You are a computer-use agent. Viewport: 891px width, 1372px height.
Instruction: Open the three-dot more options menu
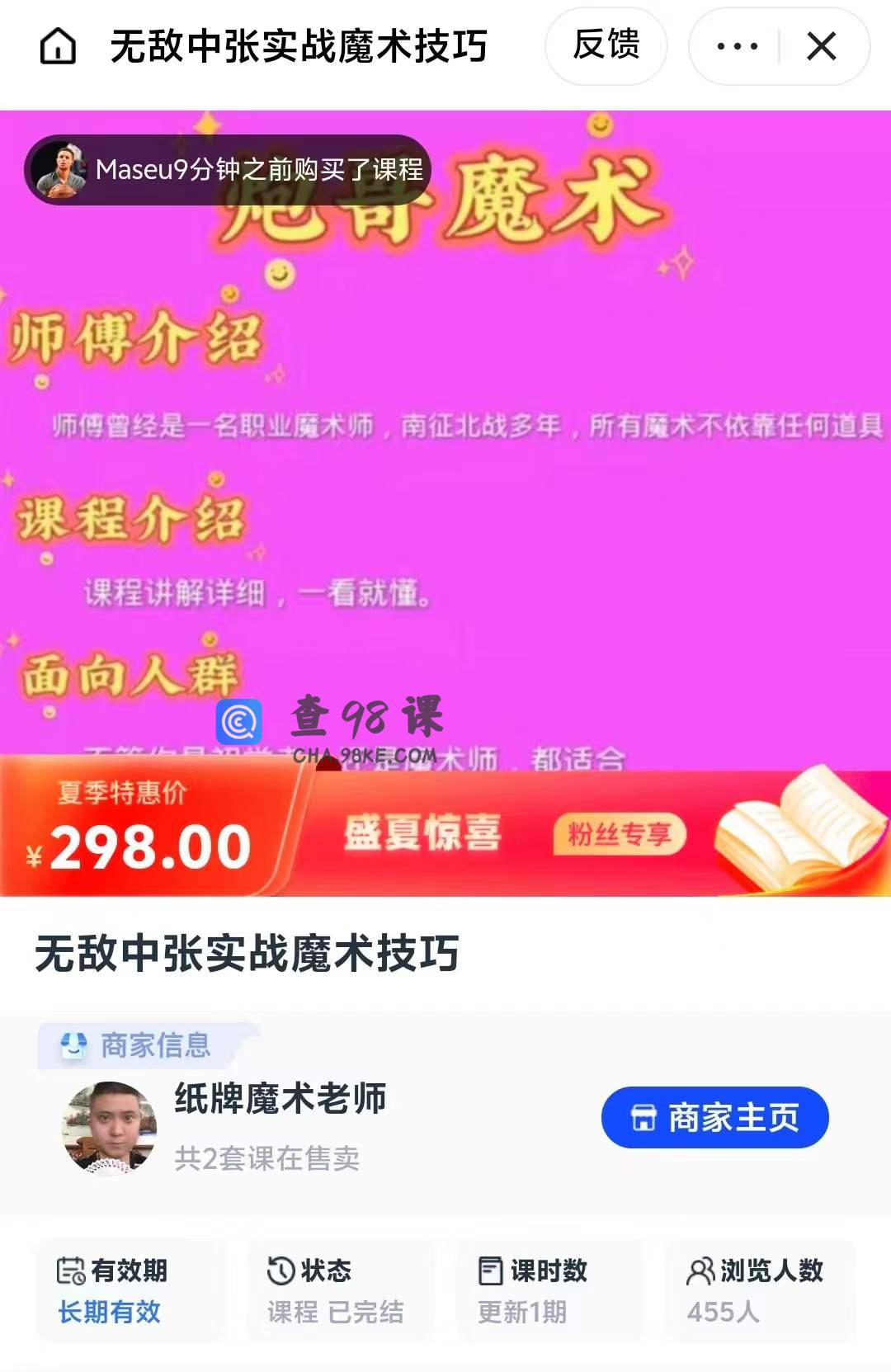click(x=737, y=46)
